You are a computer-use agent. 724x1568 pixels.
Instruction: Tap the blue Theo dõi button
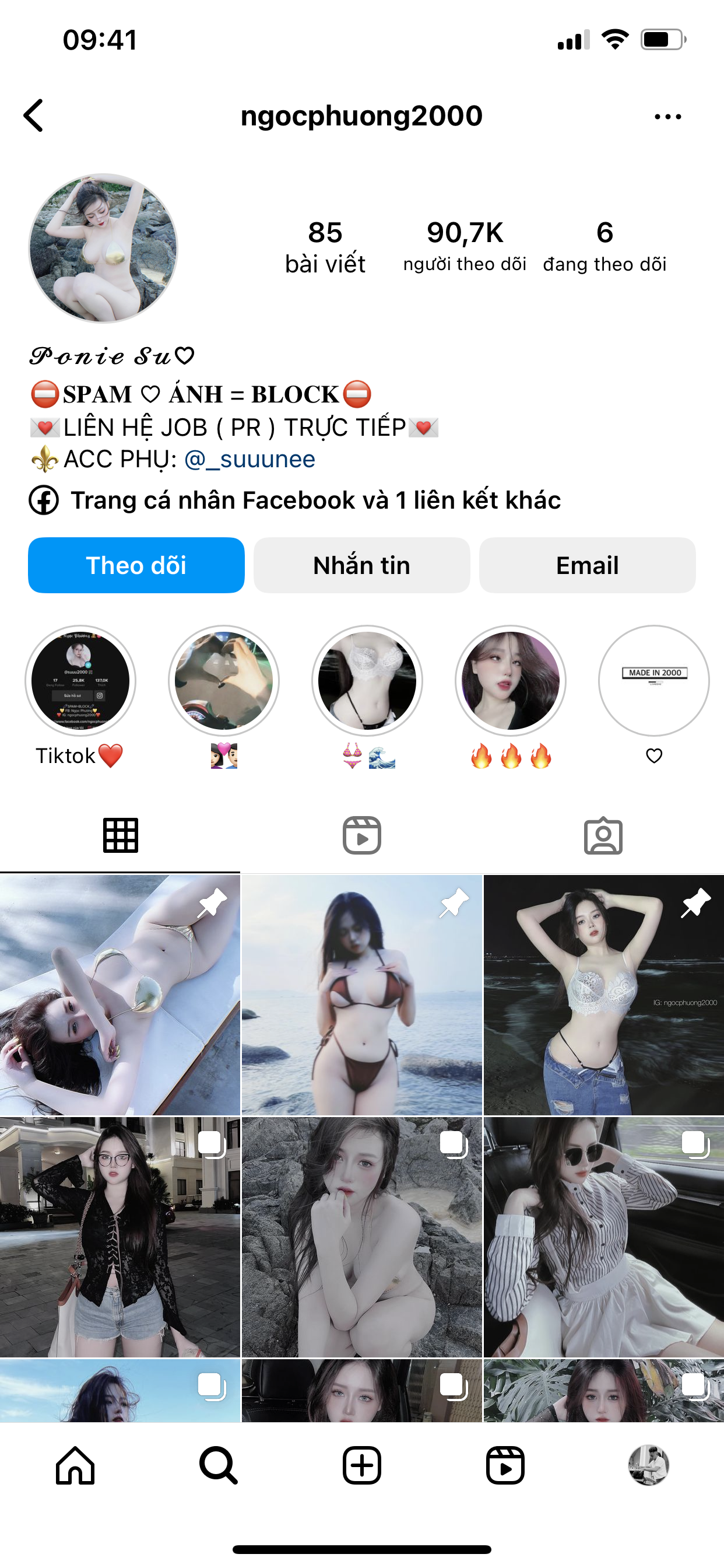point(136,565)
